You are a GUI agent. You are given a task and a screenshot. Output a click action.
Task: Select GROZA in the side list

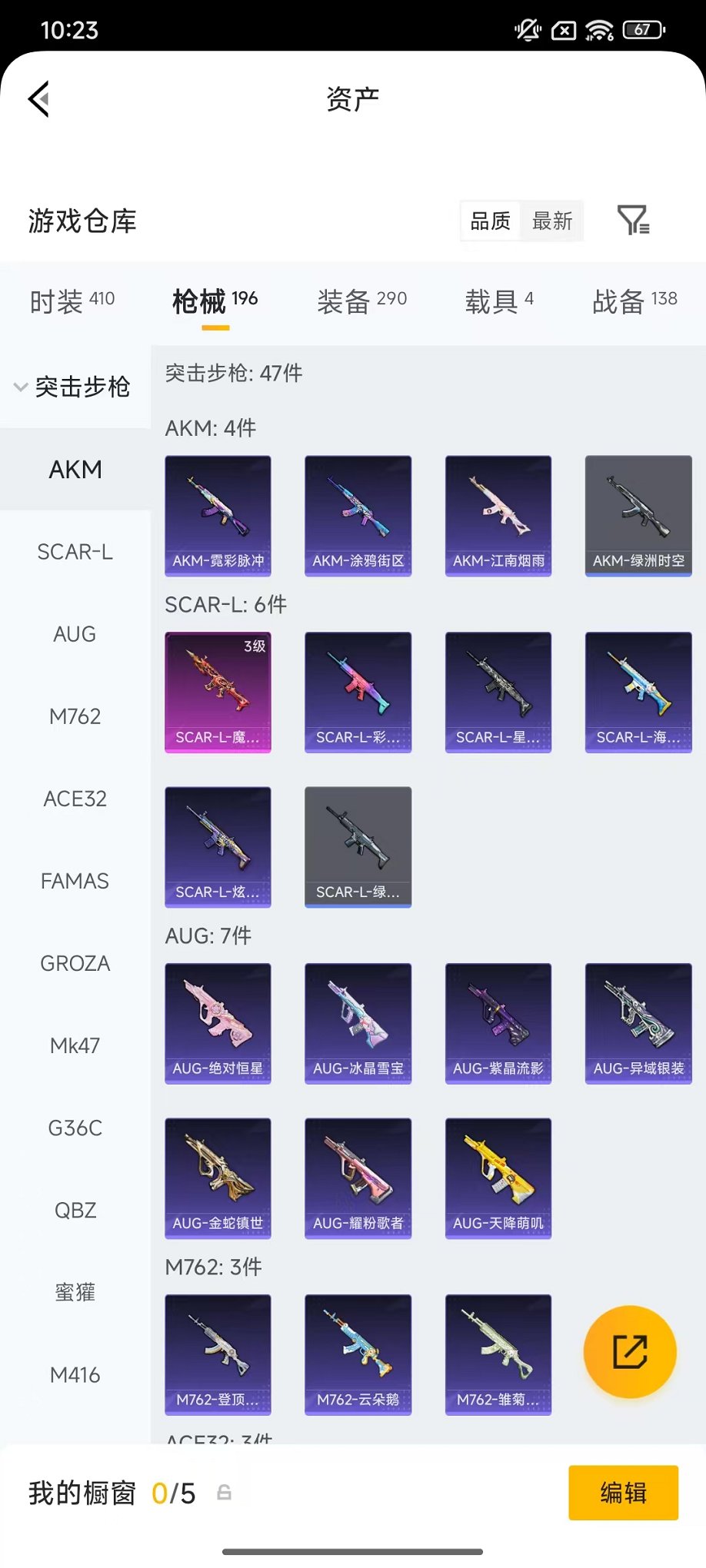[x=75, y=963]
